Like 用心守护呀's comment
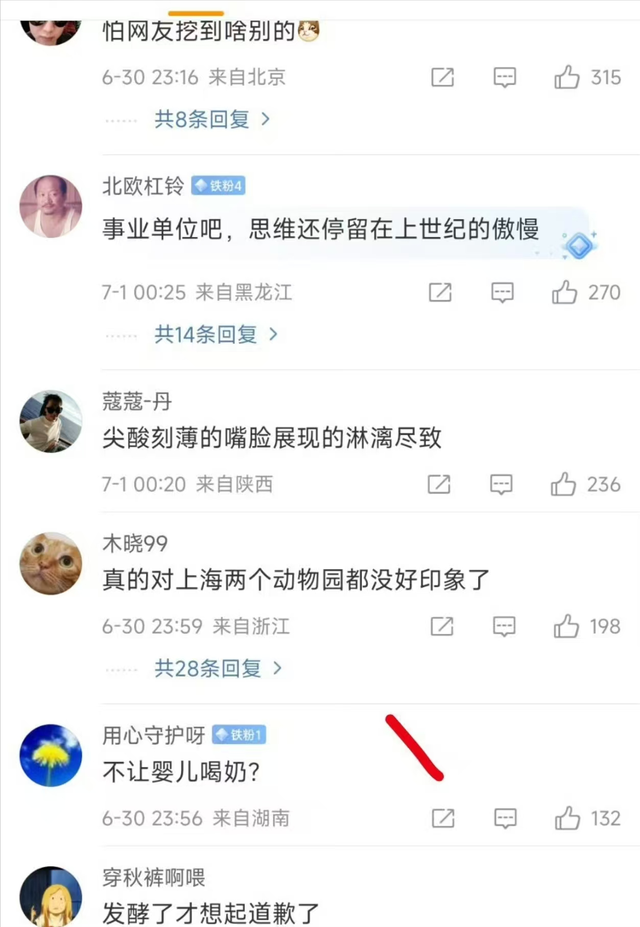Screen dimensions: 640x927 point(566,818)
